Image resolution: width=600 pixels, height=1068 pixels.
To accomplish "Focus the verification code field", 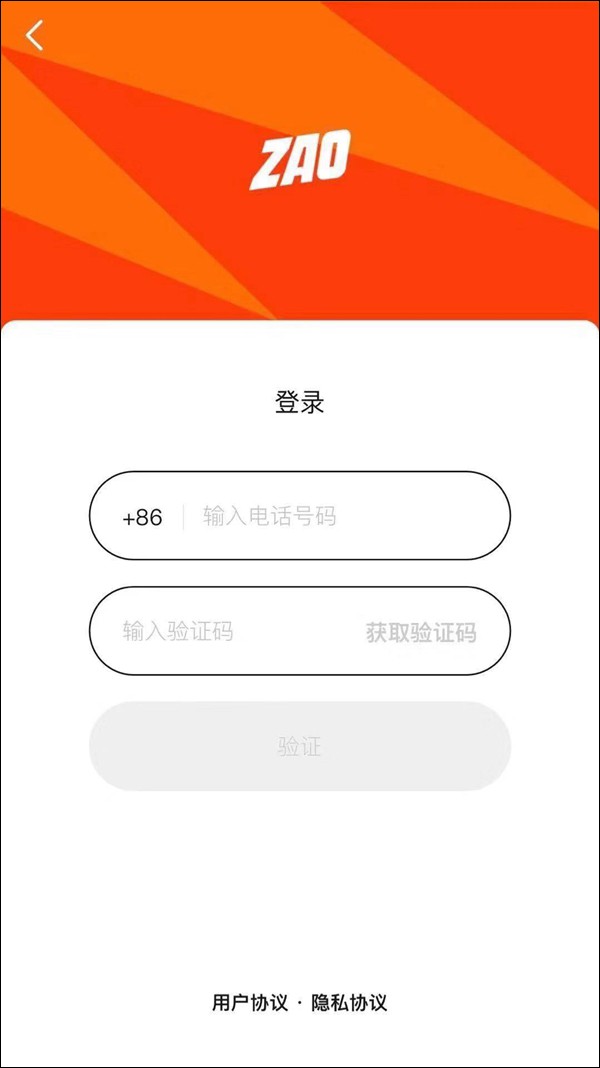I will [225, 631].
